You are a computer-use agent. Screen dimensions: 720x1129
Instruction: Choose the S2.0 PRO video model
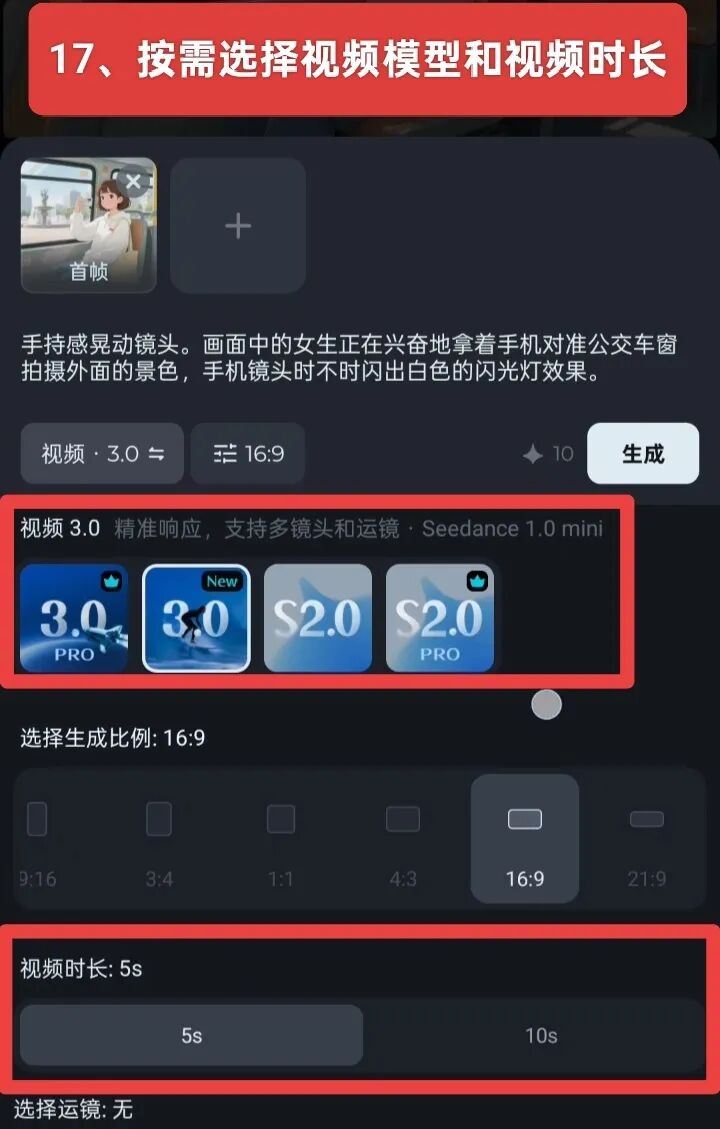(x=440, y=618)
